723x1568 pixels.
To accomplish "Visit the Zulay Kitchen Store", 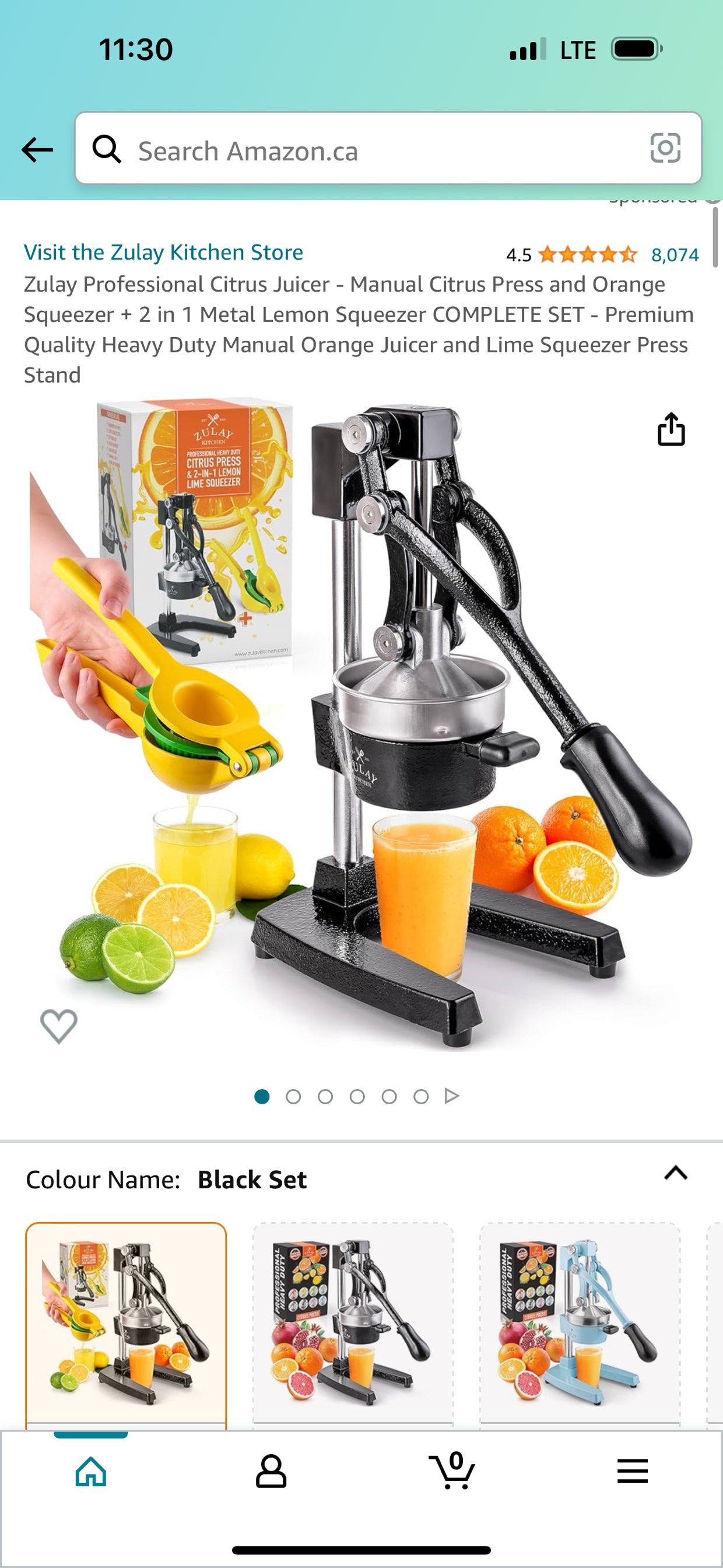I will click(163, 252).
